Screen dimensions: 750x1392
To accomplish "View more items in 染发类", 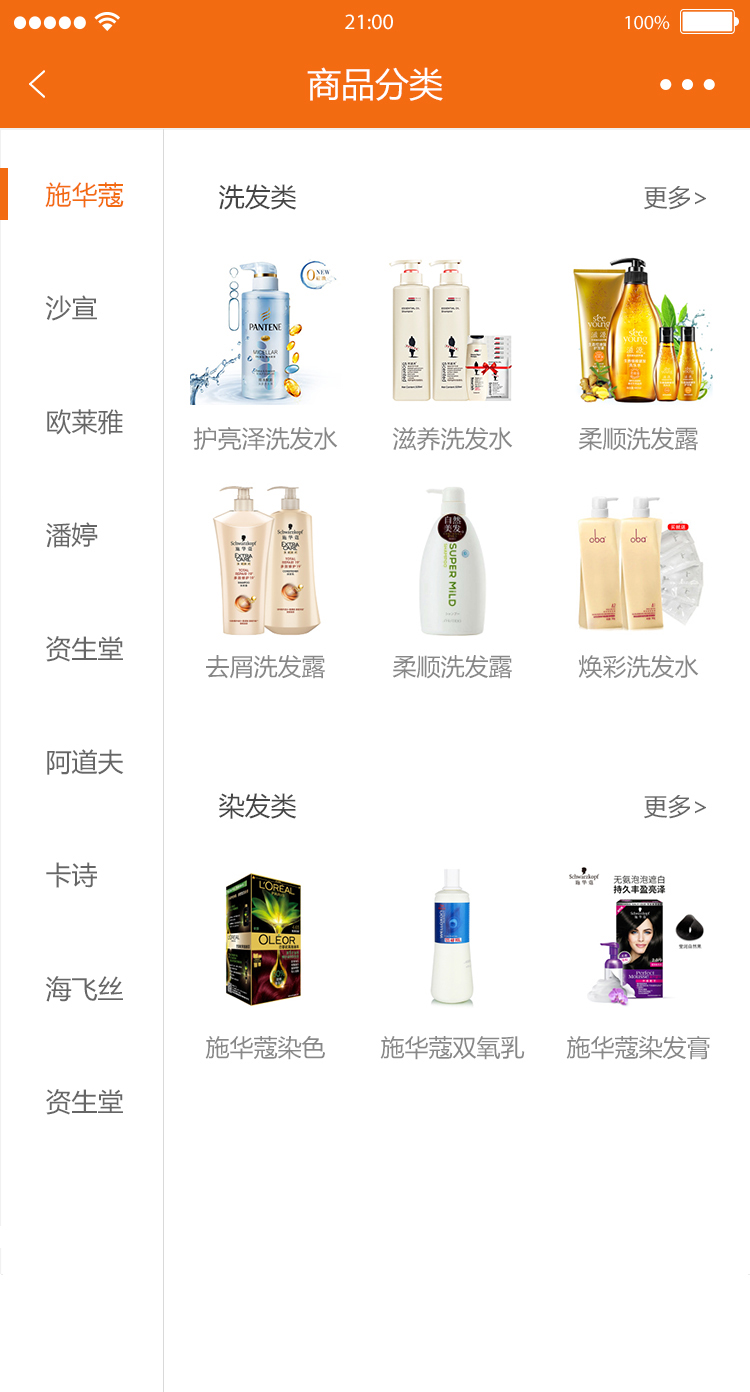I will [674, 807].
